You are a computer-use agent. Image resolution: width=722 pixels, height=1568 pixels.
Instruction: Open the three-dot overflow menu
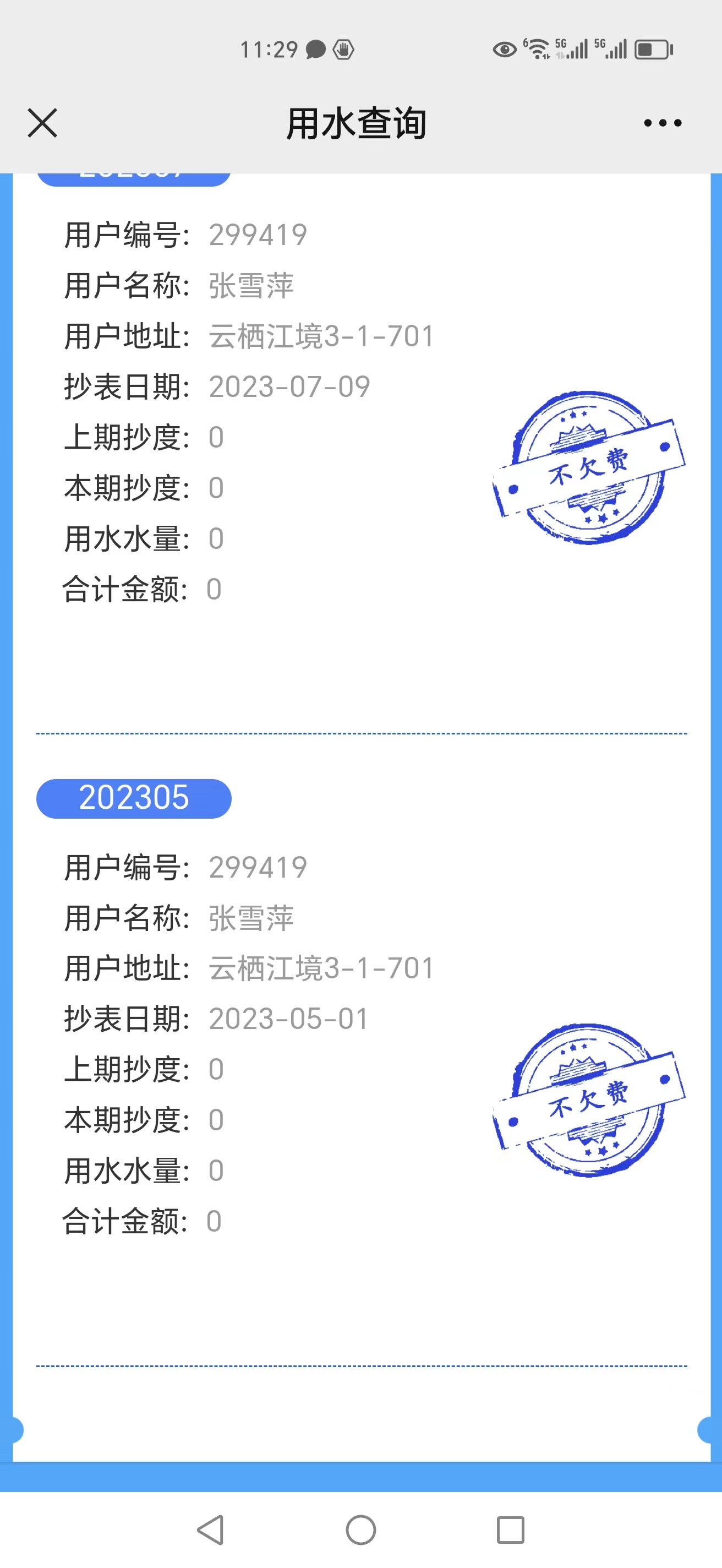663,123
